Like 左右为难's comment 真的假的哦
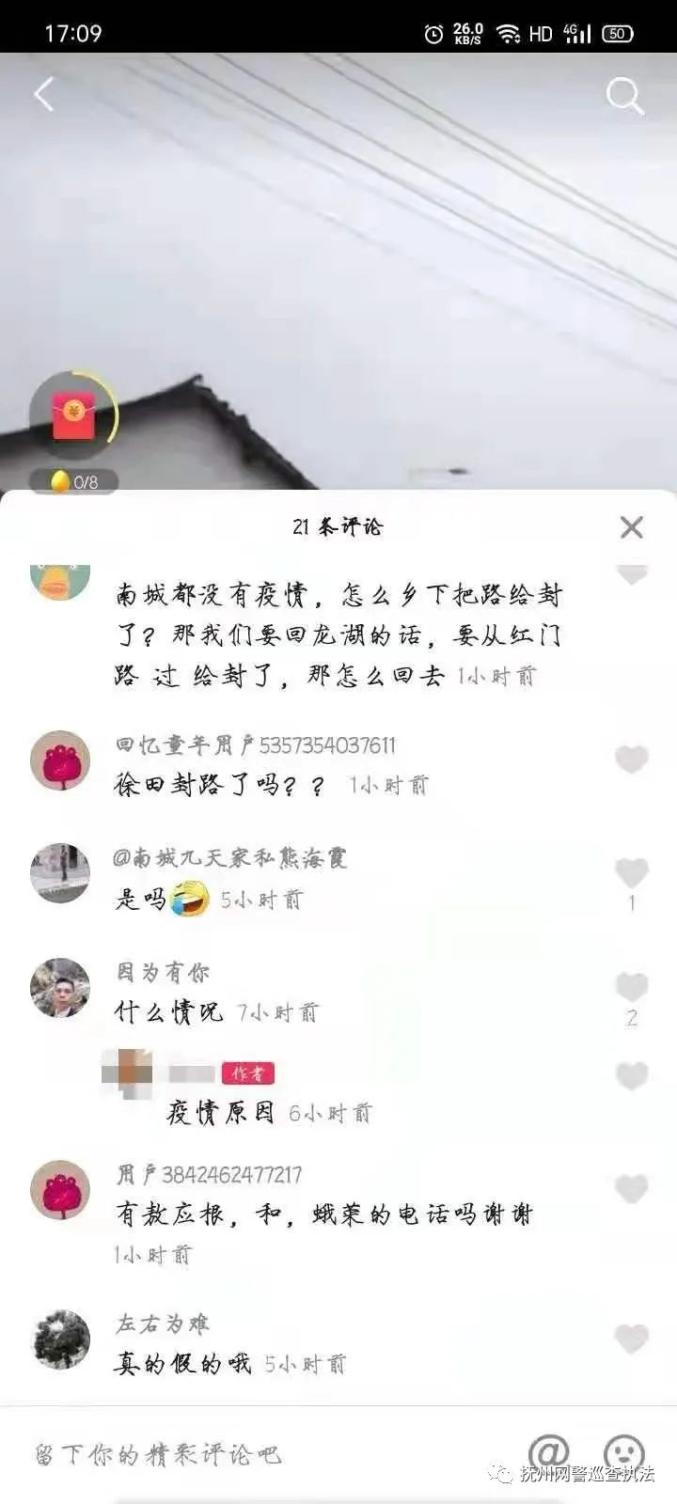Screen dimensions: 677x1504 coord(631,1339)
